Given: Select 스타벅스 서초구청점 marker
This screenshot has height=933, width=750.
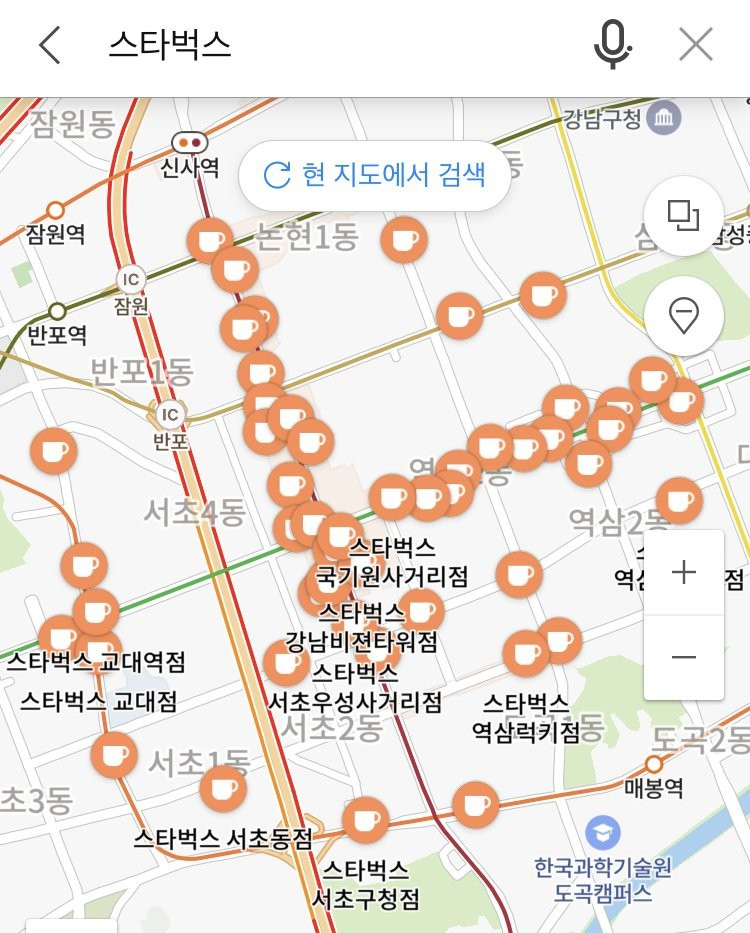Looking at the screenshot, I should tap(365, 820).
